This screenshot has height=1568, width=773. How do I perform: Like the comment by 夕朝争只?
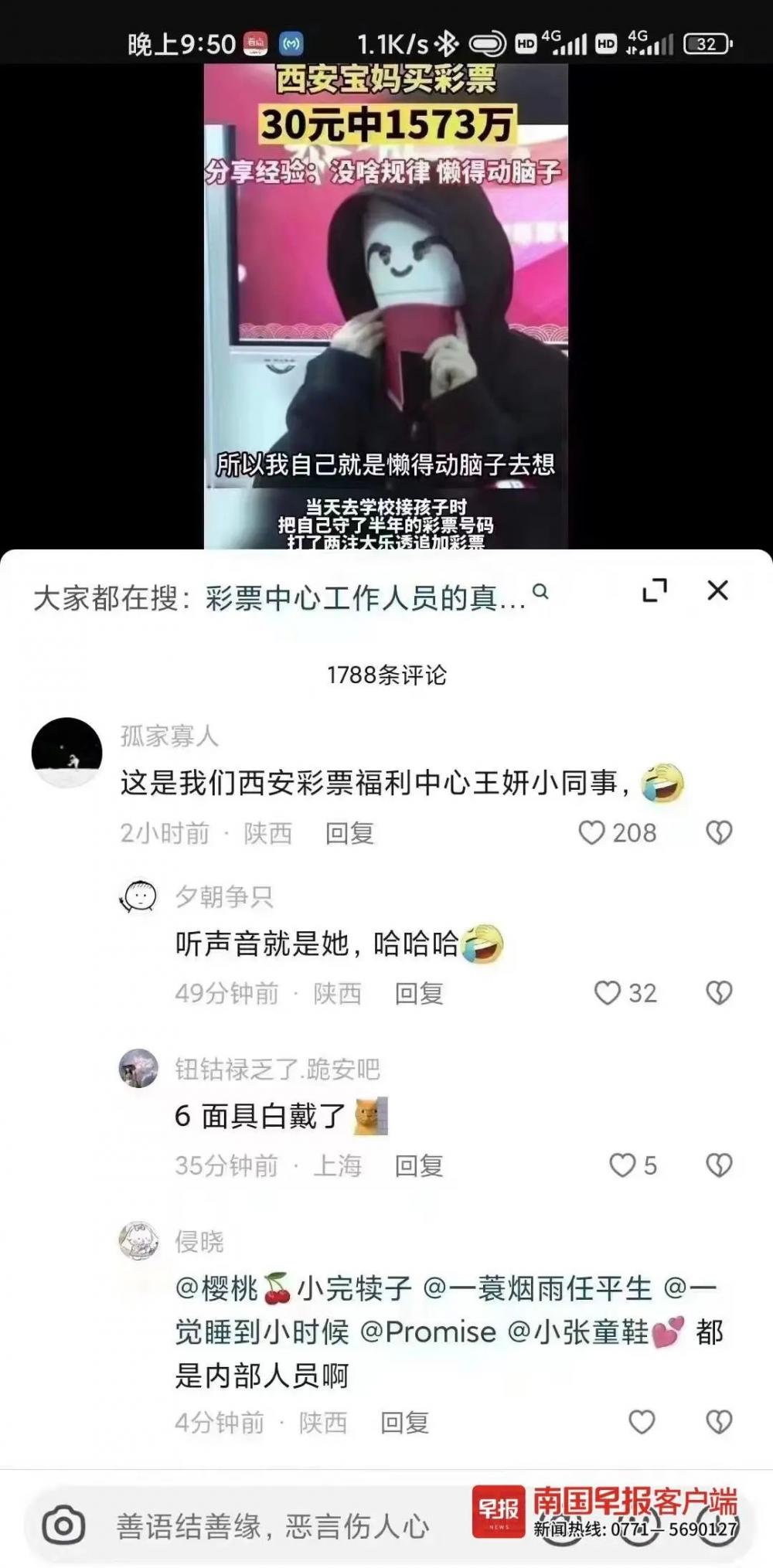point(608,993)
